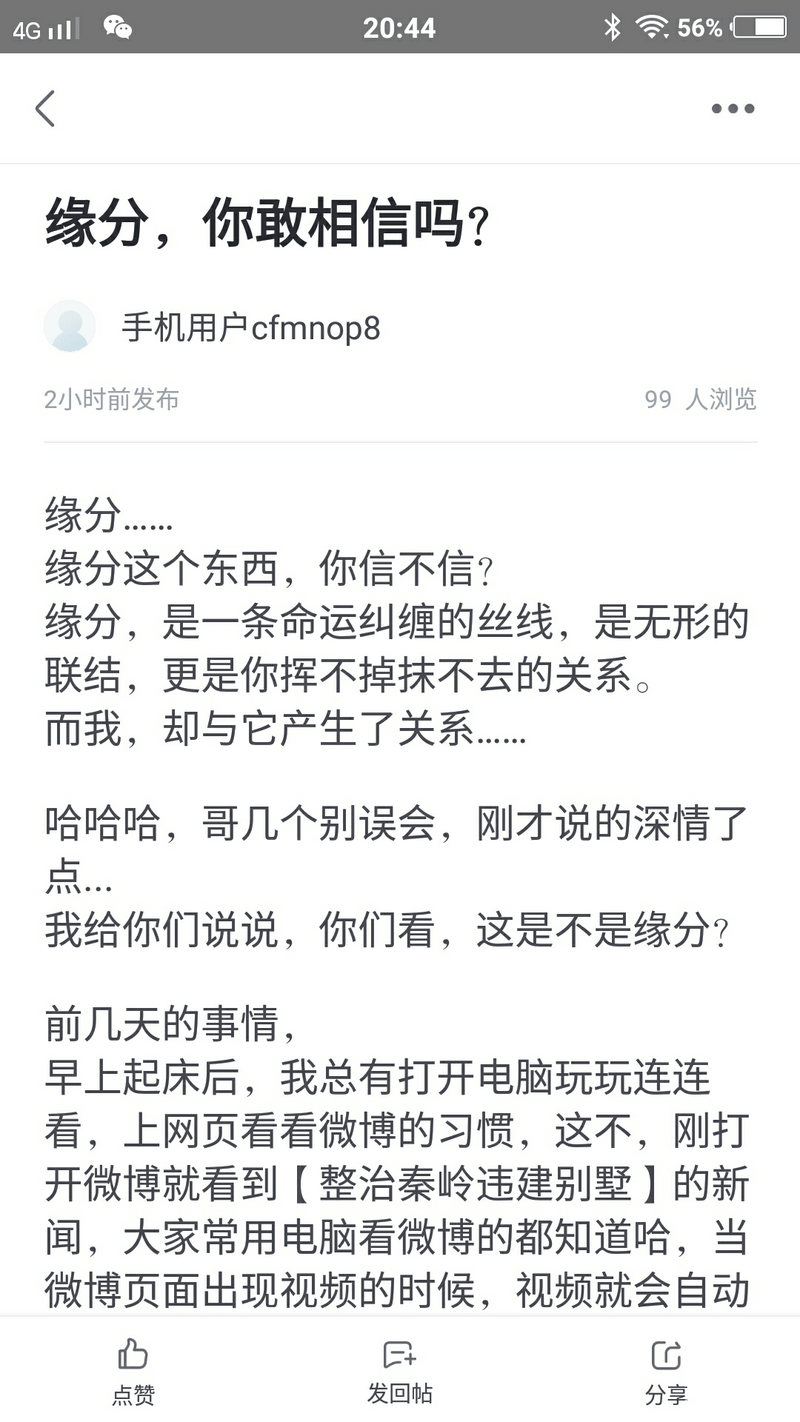Image resolution: width=800 pixels, height=1422 pixels.
Task: View the profile of 手机用户cfmnop8
Action: 251,327
